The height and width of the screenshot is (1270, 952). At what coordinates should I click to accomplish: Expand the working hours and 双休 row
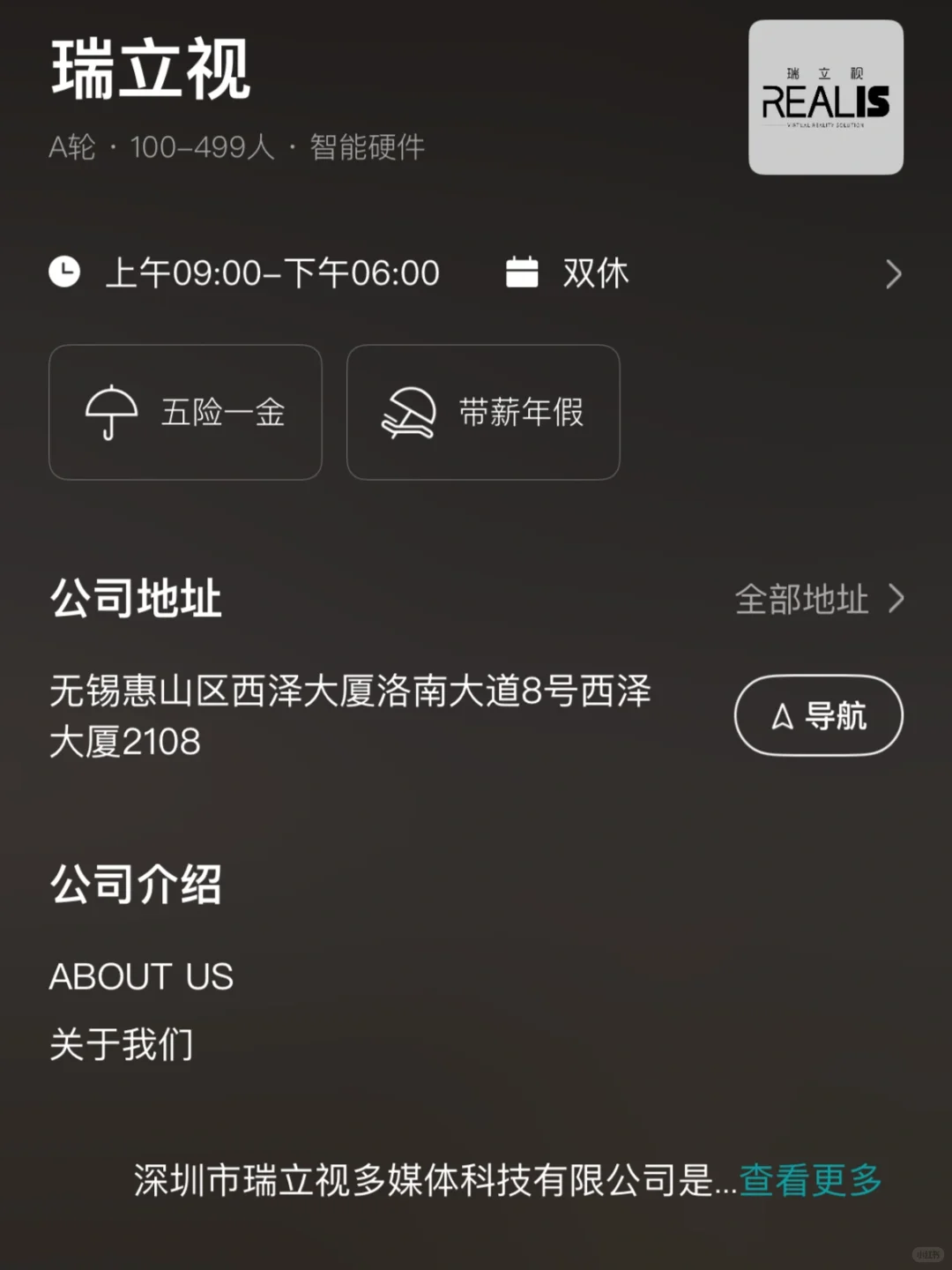pos(476,273)
